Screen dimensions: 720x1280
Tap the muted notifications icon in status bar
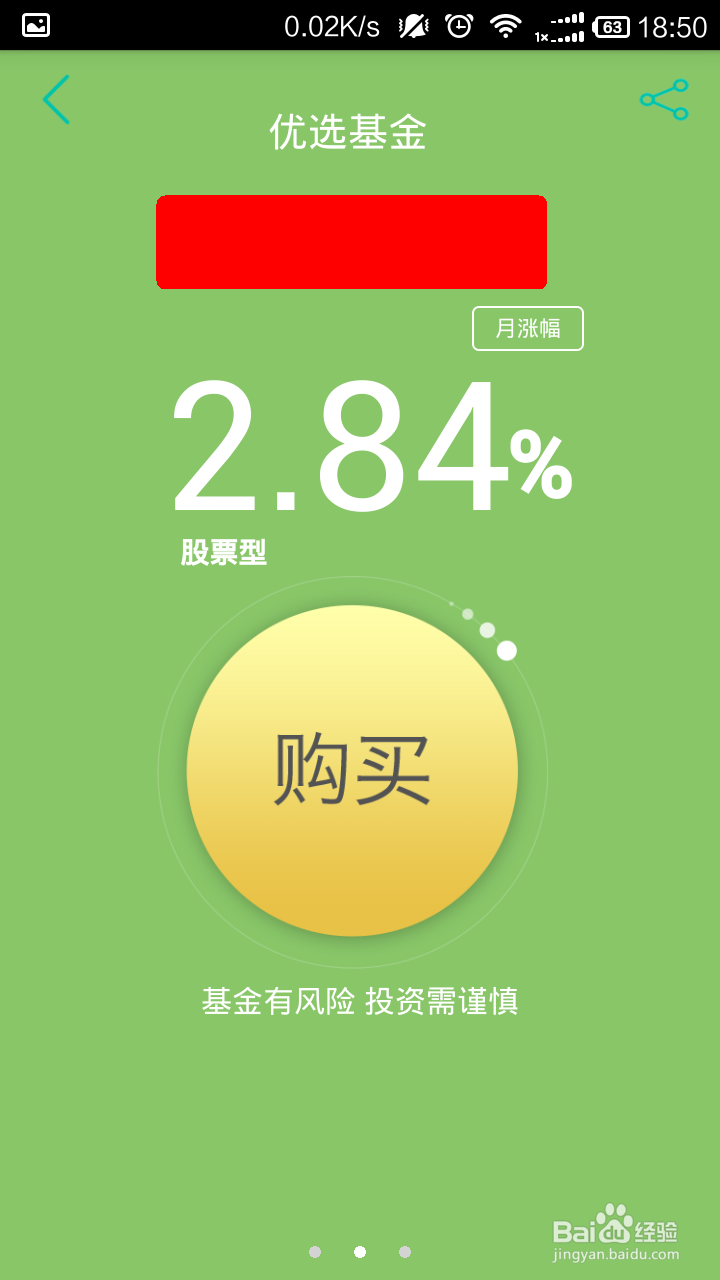411,25
